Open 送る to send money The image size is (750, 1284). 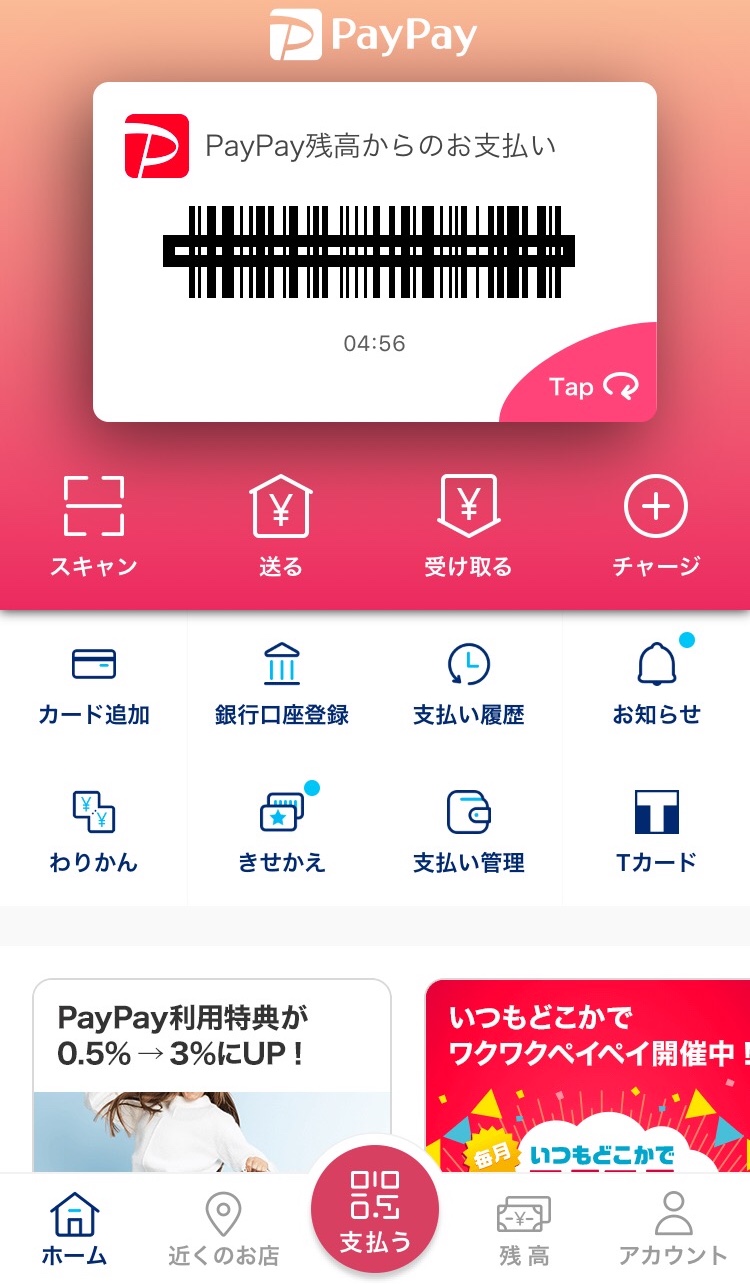point(281,526)
